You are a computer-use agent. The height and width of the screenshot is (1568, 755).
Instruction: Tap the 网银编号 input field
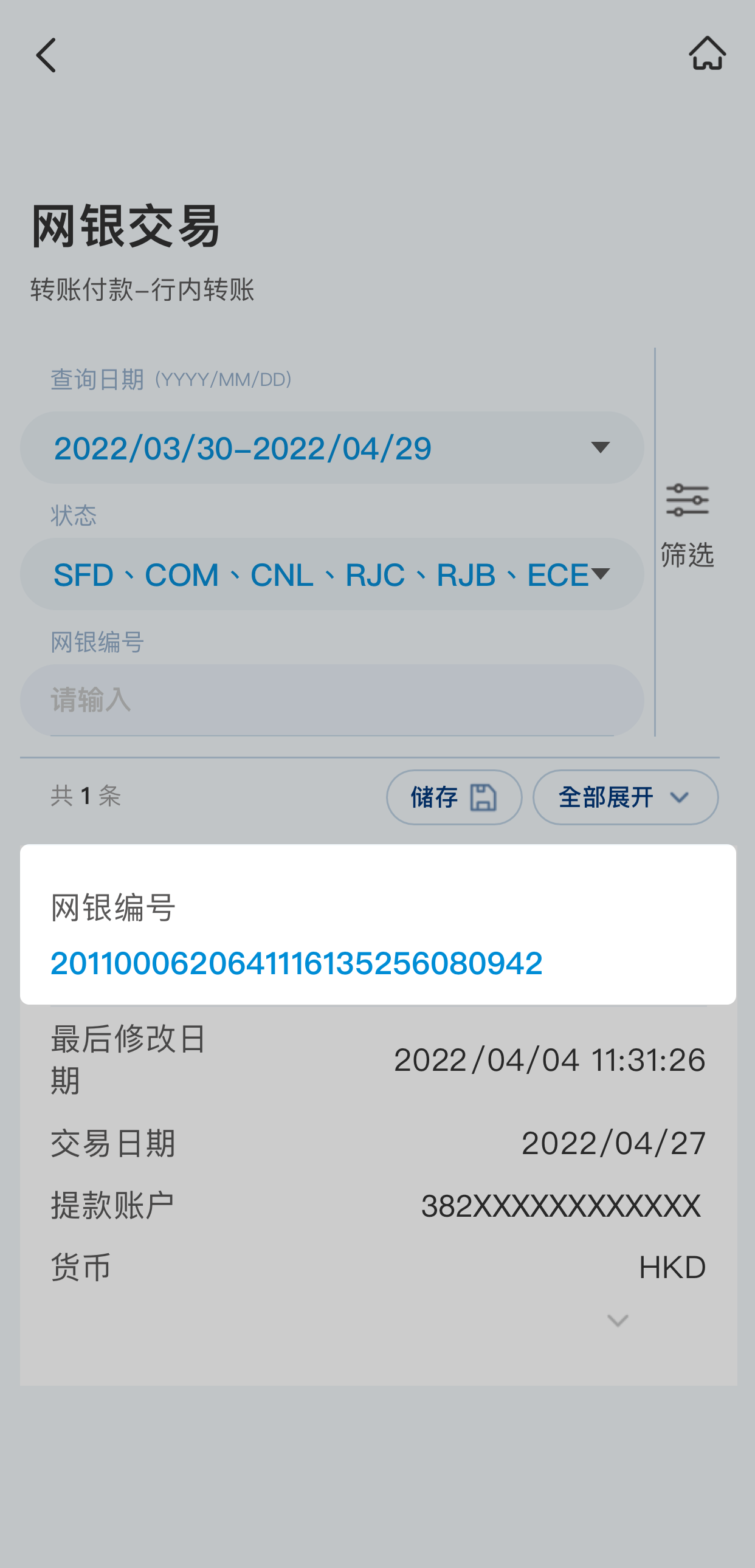(x=332, y=700)
